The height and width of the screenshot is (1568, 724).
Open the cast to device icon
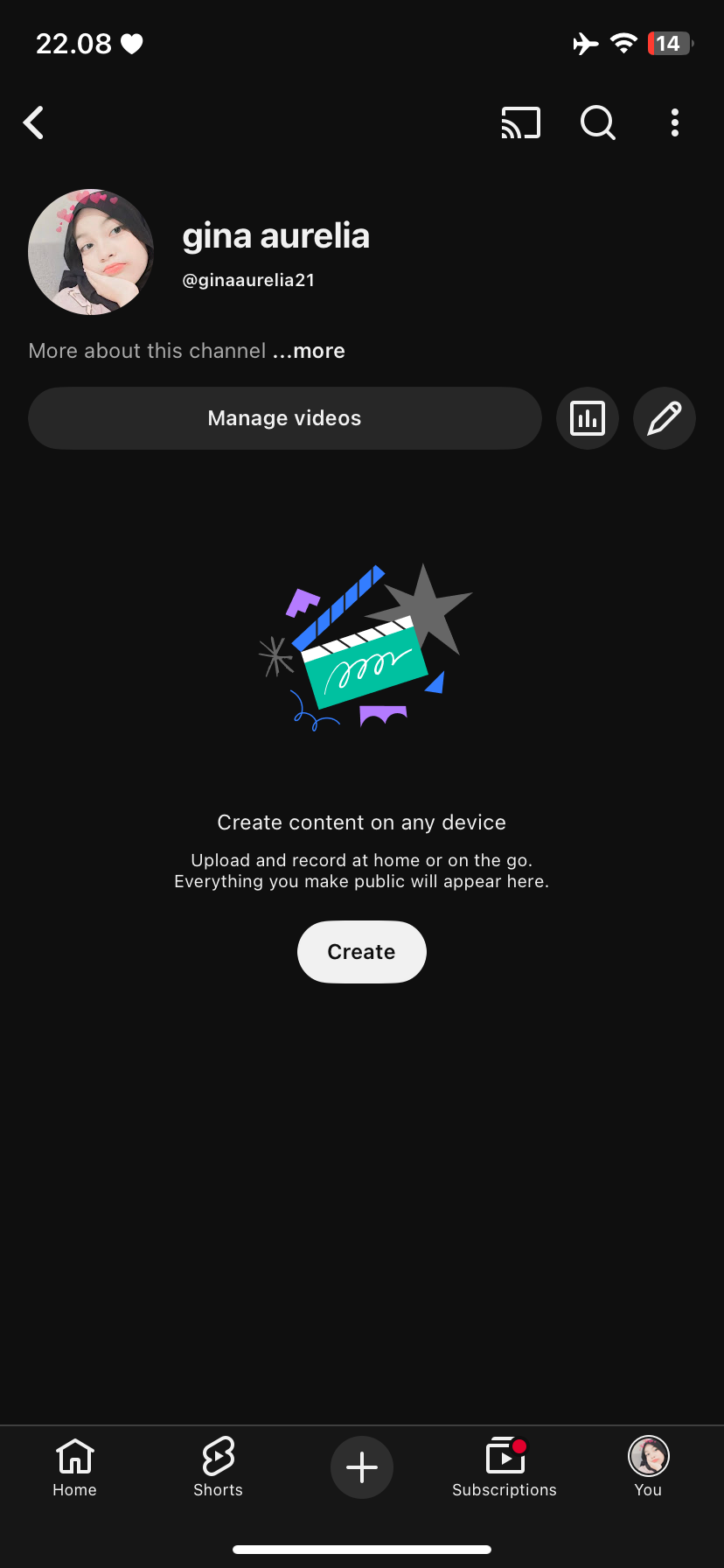click(520, 123)
